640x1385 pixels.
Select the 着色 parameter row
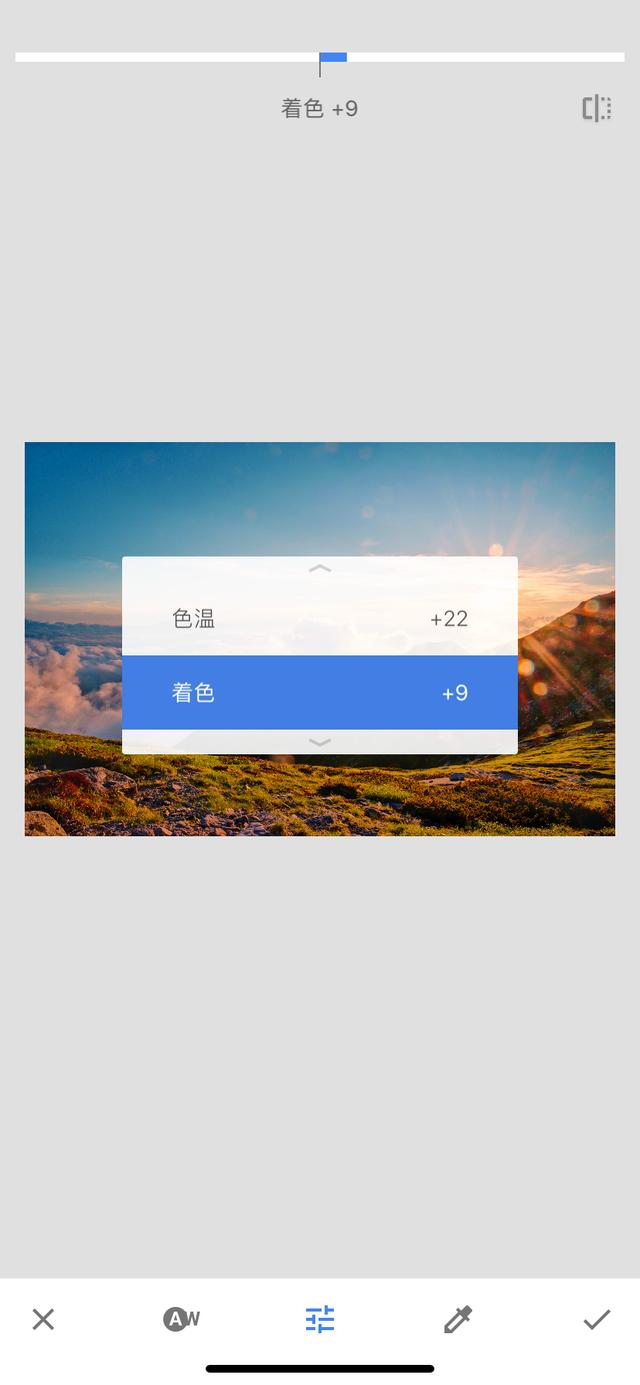[320, 693]
